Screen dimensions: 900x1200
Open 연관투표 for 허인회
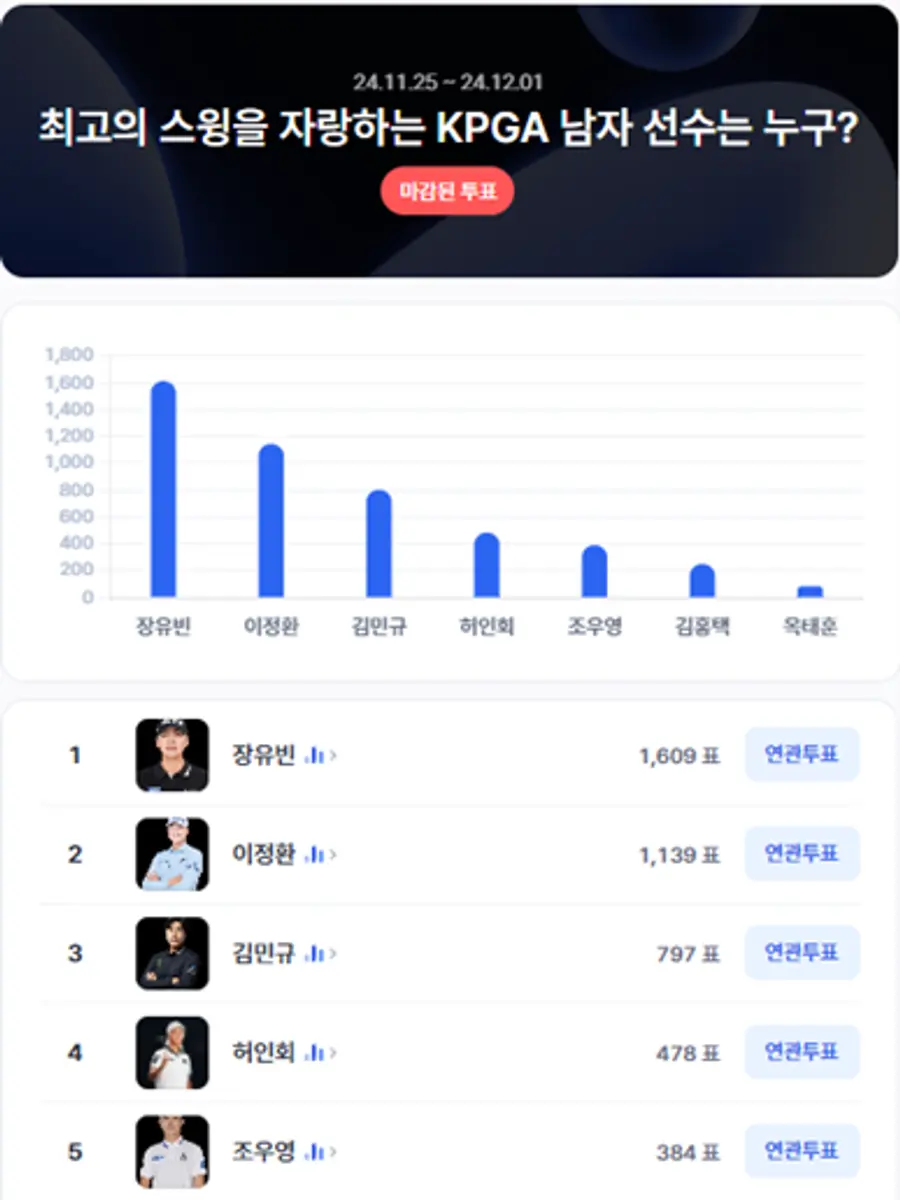(x=802, y=1052)
